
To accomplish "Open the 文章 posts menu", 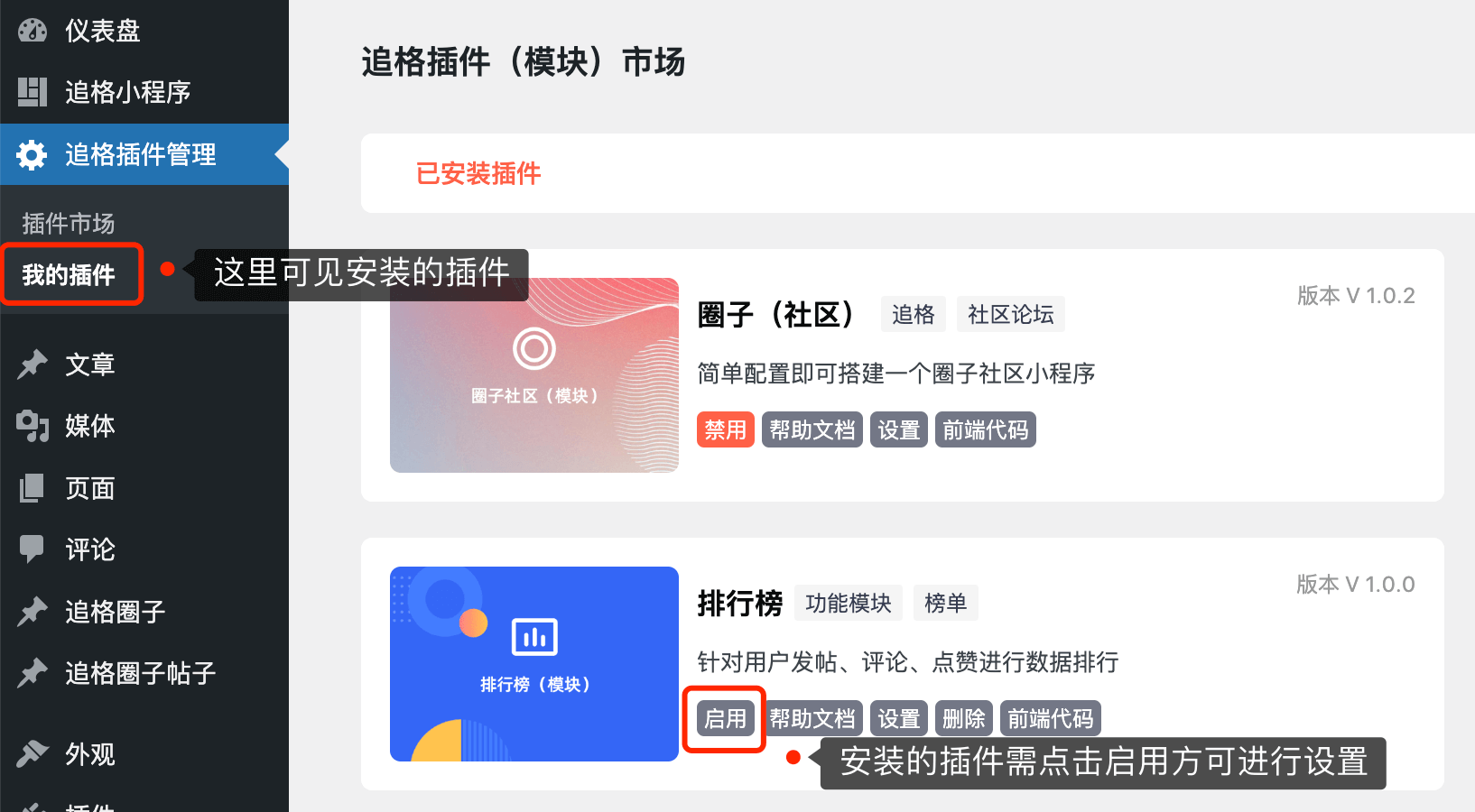I will 89,364.
